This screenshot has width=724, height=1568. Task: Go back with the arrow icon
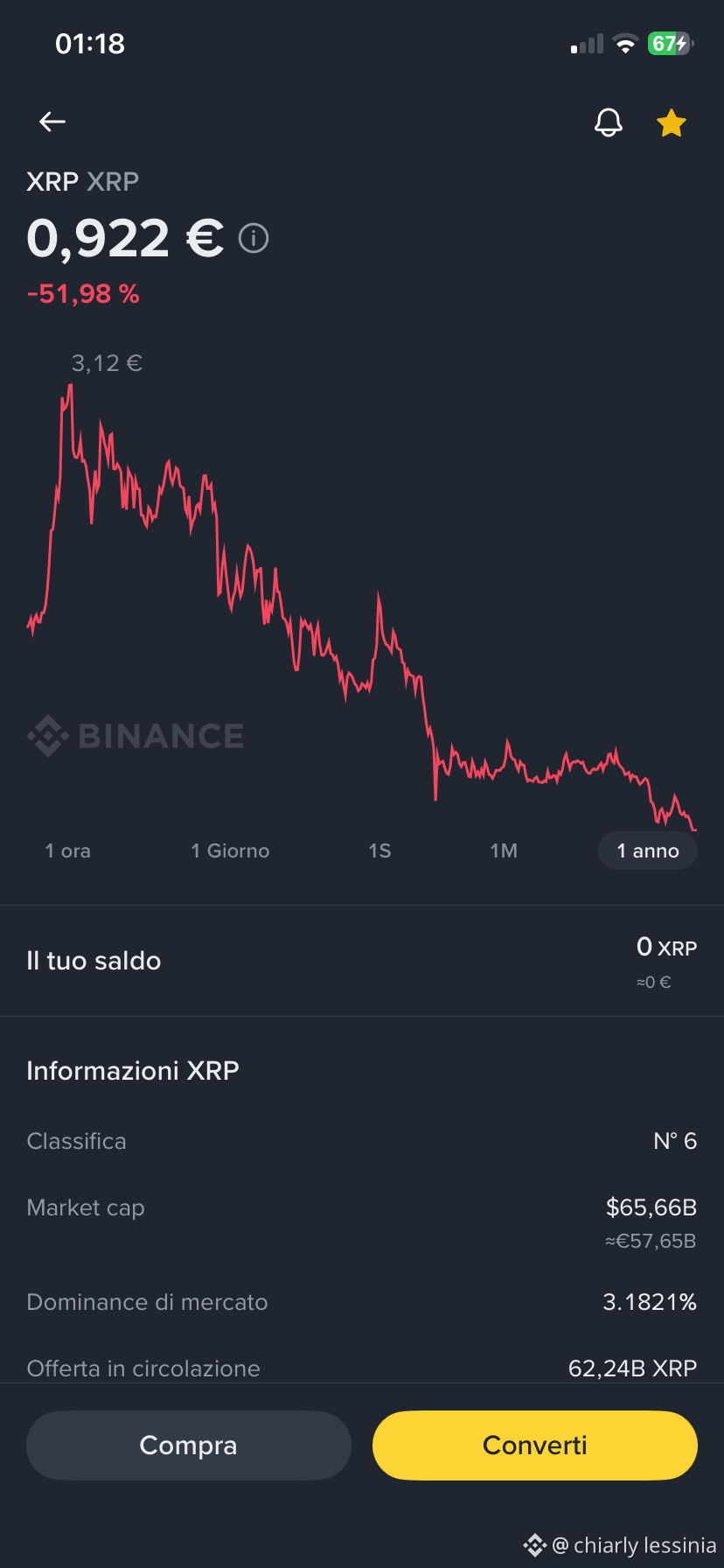52,122
